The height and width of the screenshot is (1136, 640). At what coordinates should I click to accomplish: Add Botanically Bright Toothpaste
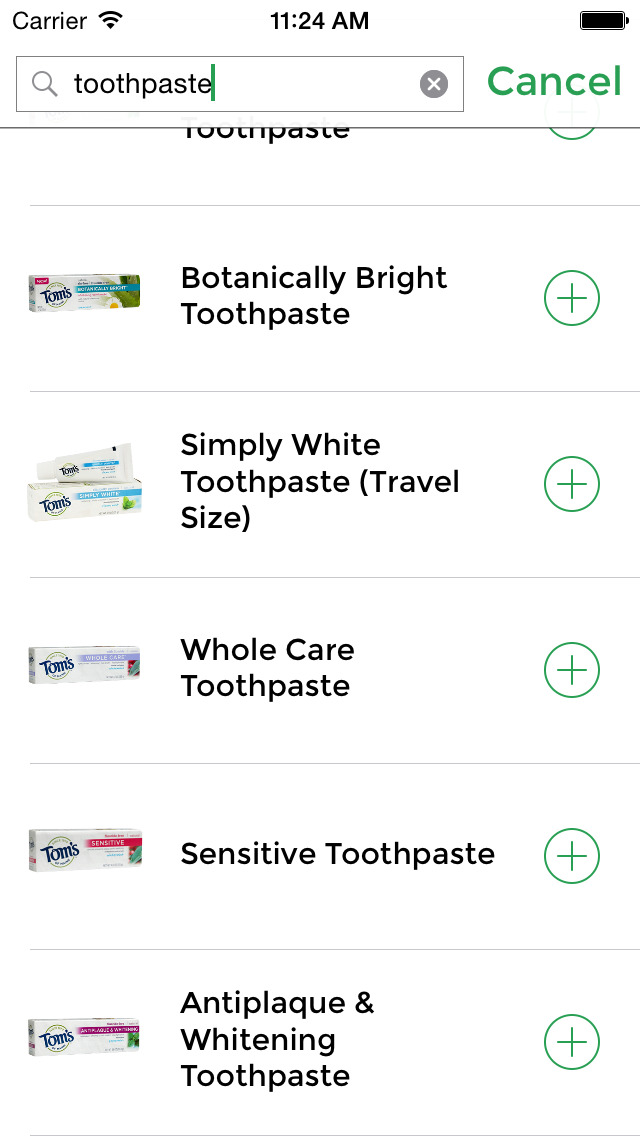[x=571, y=298]
